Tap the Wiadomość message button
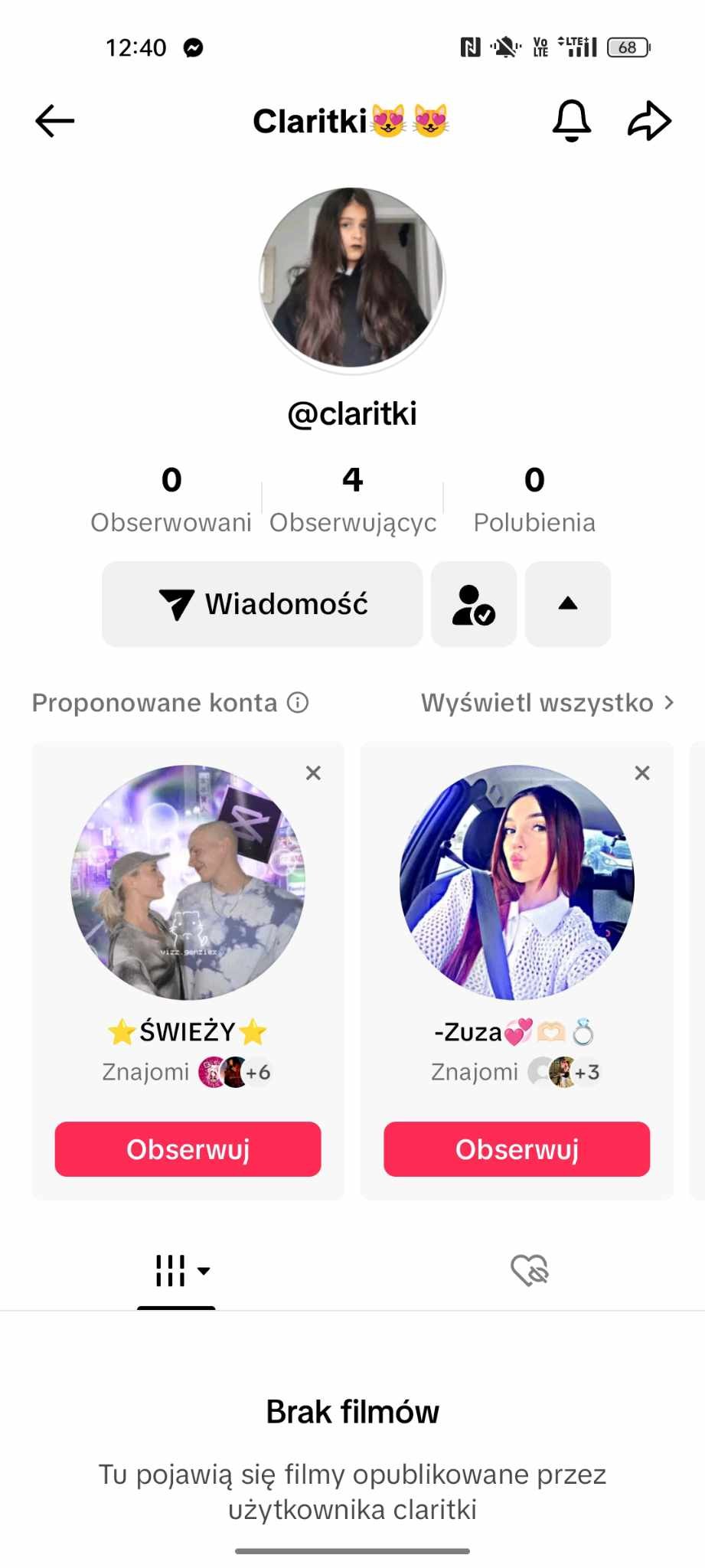 click(x=263, y=604)
